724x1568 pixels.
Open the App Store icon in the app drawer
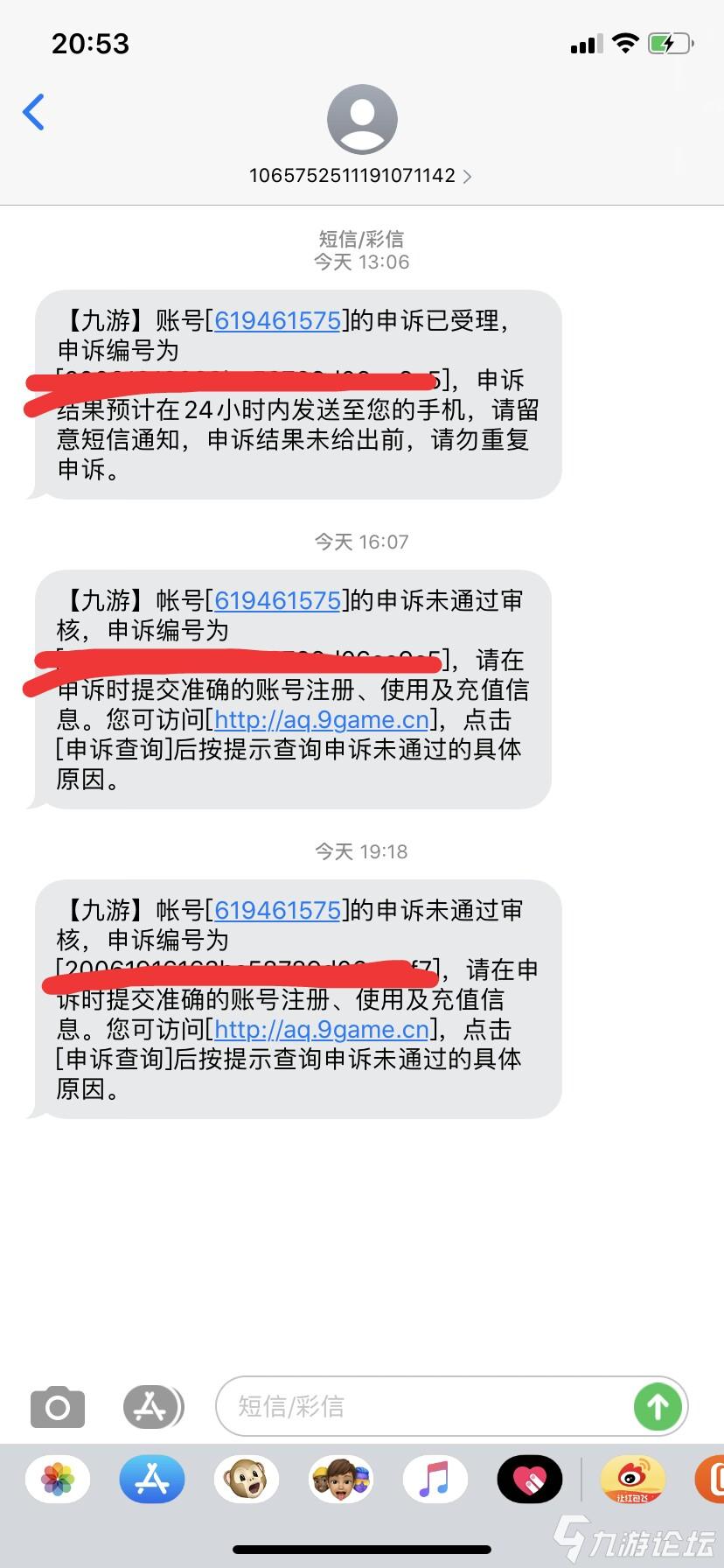coord(151,1479)
